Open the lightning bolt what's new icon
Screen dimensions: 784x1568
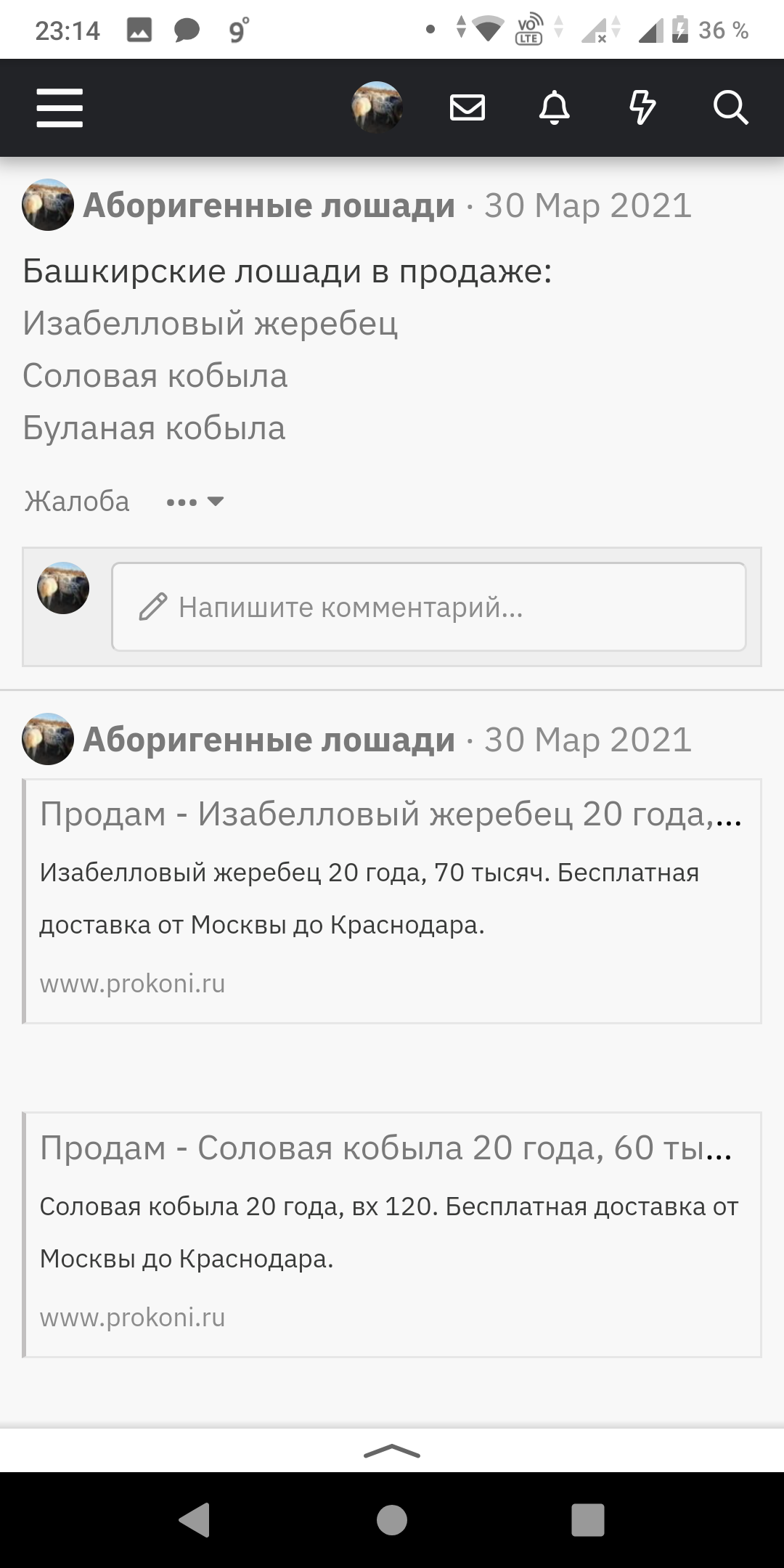click(x=642, y=108)
